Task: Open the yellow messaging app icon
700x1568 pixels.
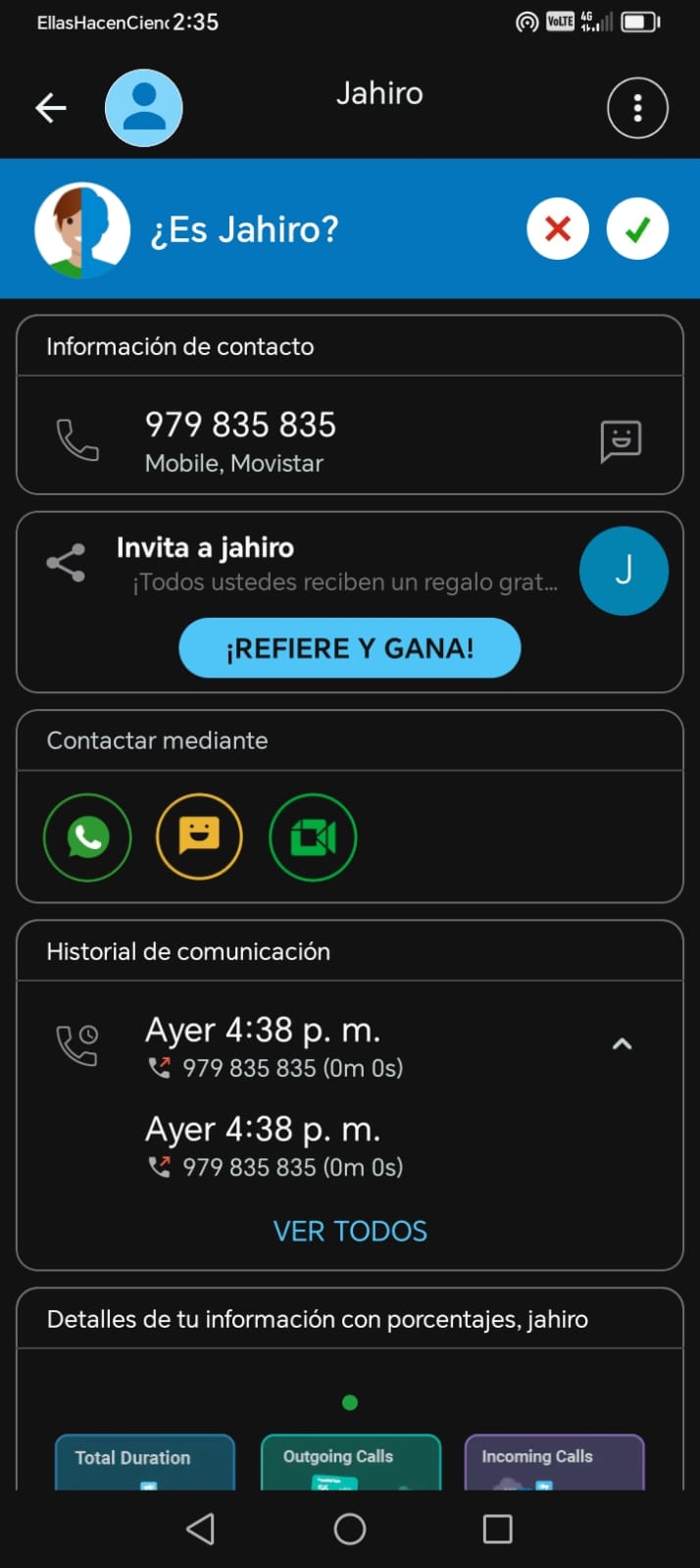Action: coord(199,837)
